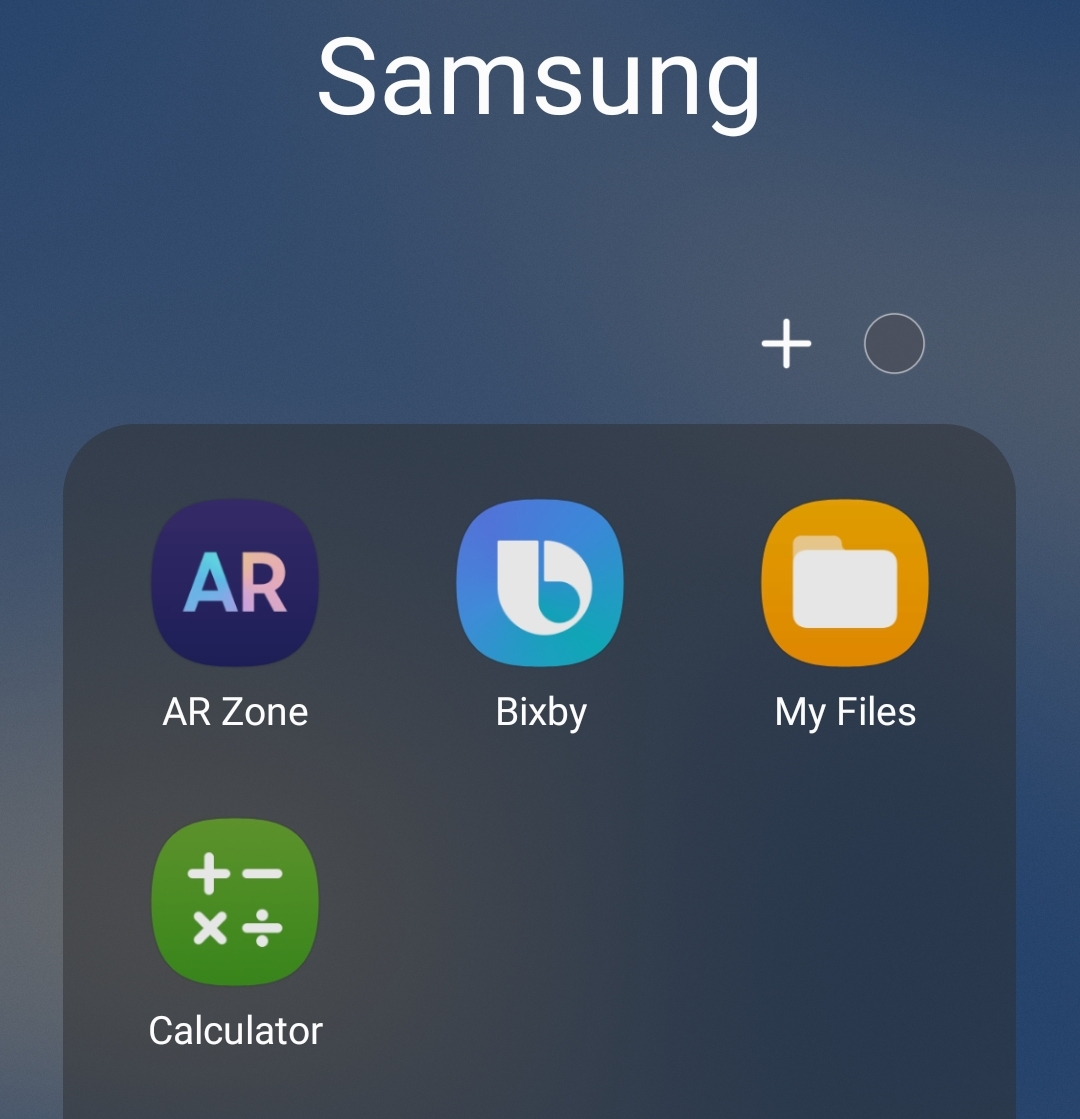Screen dimensions: 1080x1119
Task: Launch the Calculator app
Action: coord(235,902)
